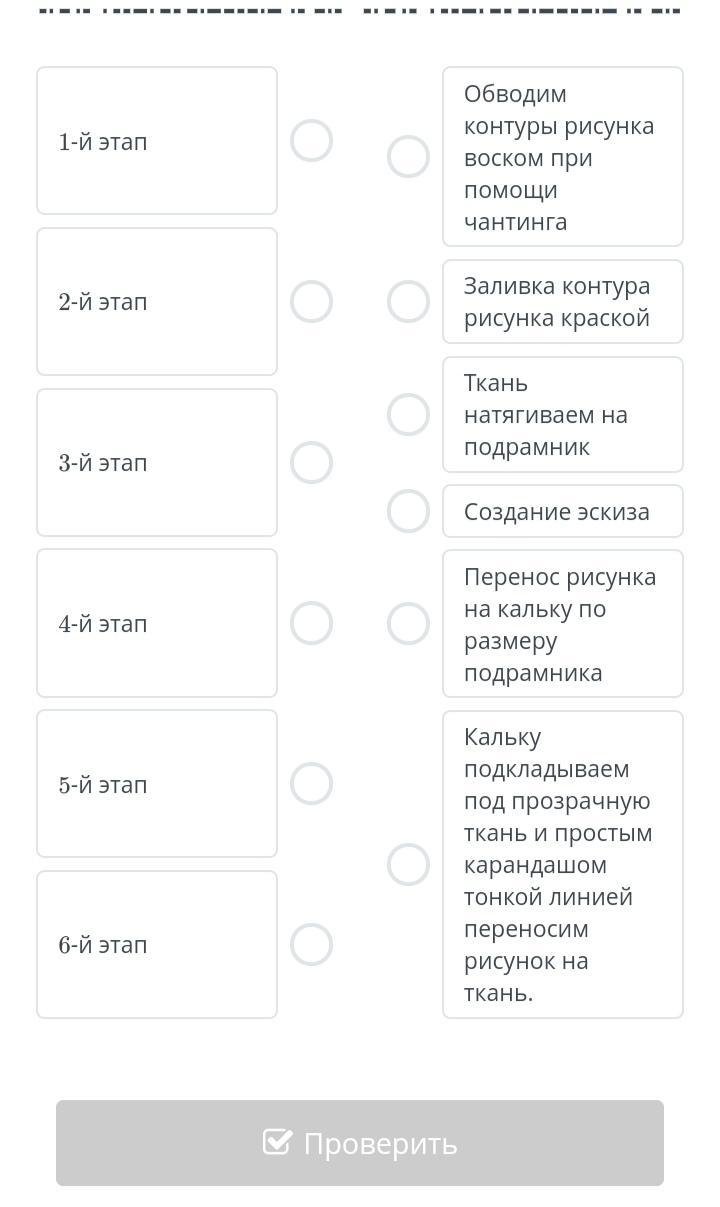
Task: Select the circle next to 5-й этап
Action: (311, 784)
